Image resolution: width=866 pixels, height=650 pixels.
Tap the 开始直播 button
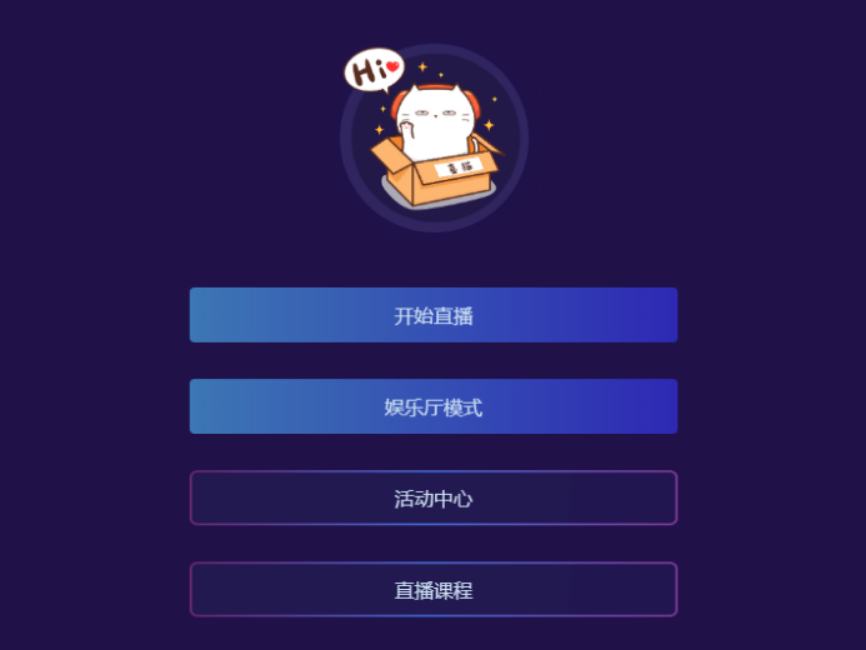coord(433,315)
